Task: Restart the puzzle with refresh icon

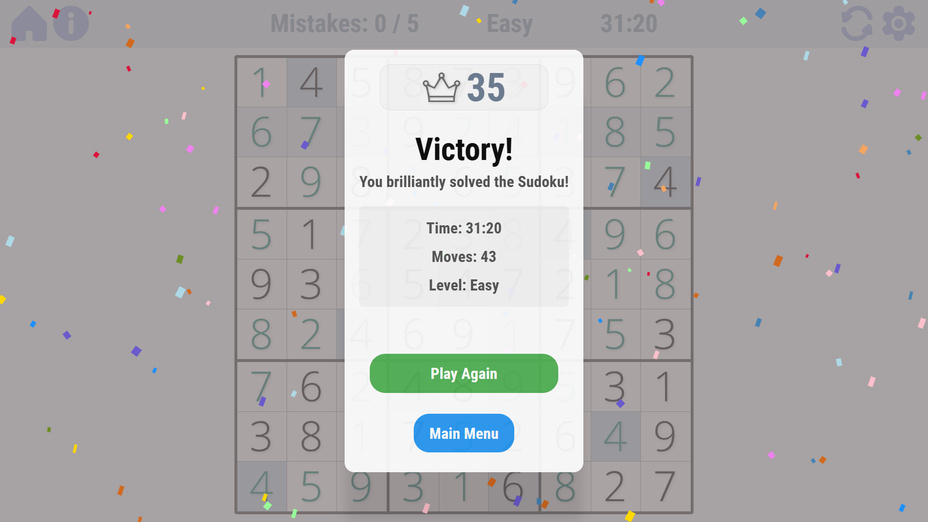Action: tap(856, 23)
